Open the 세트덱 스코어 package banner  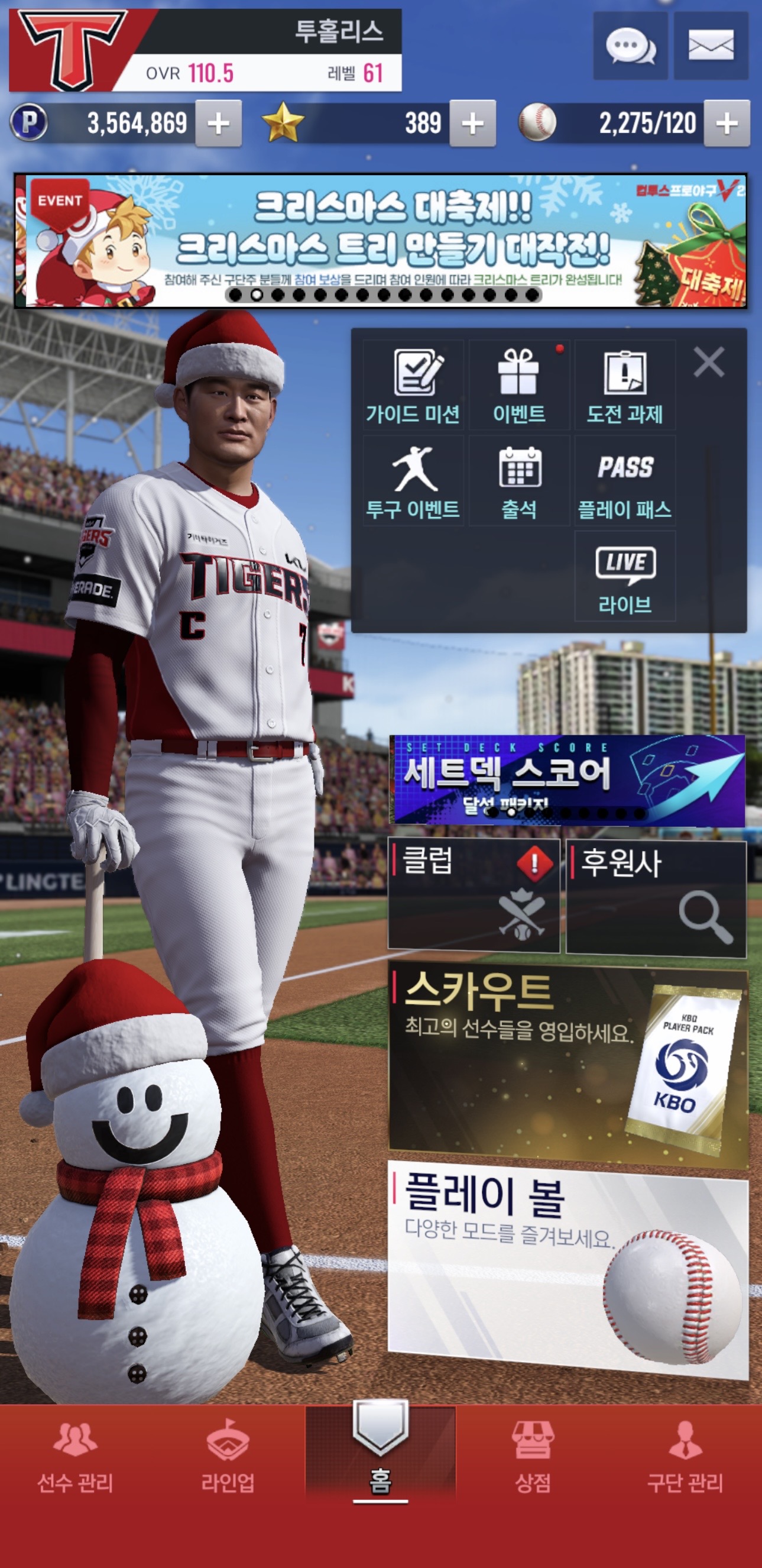coord(567,781)
